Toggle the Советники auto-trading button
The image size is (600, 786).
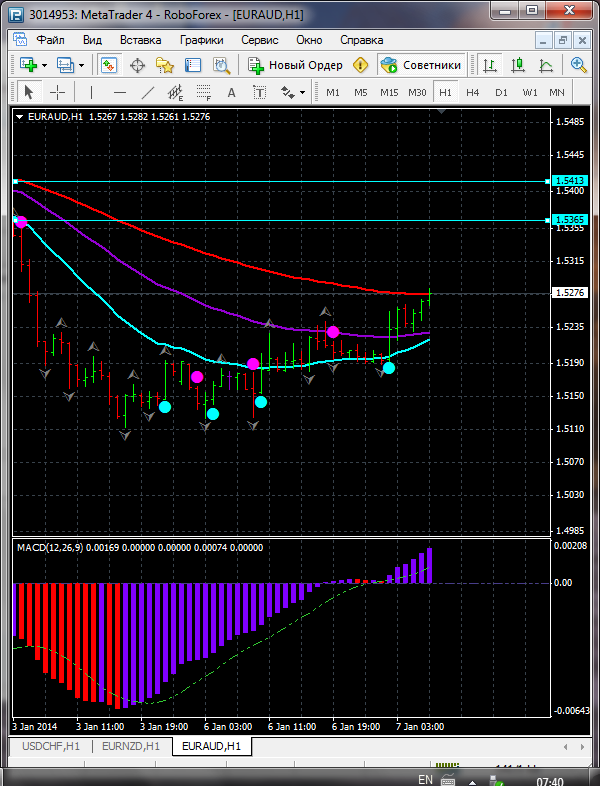421,65
